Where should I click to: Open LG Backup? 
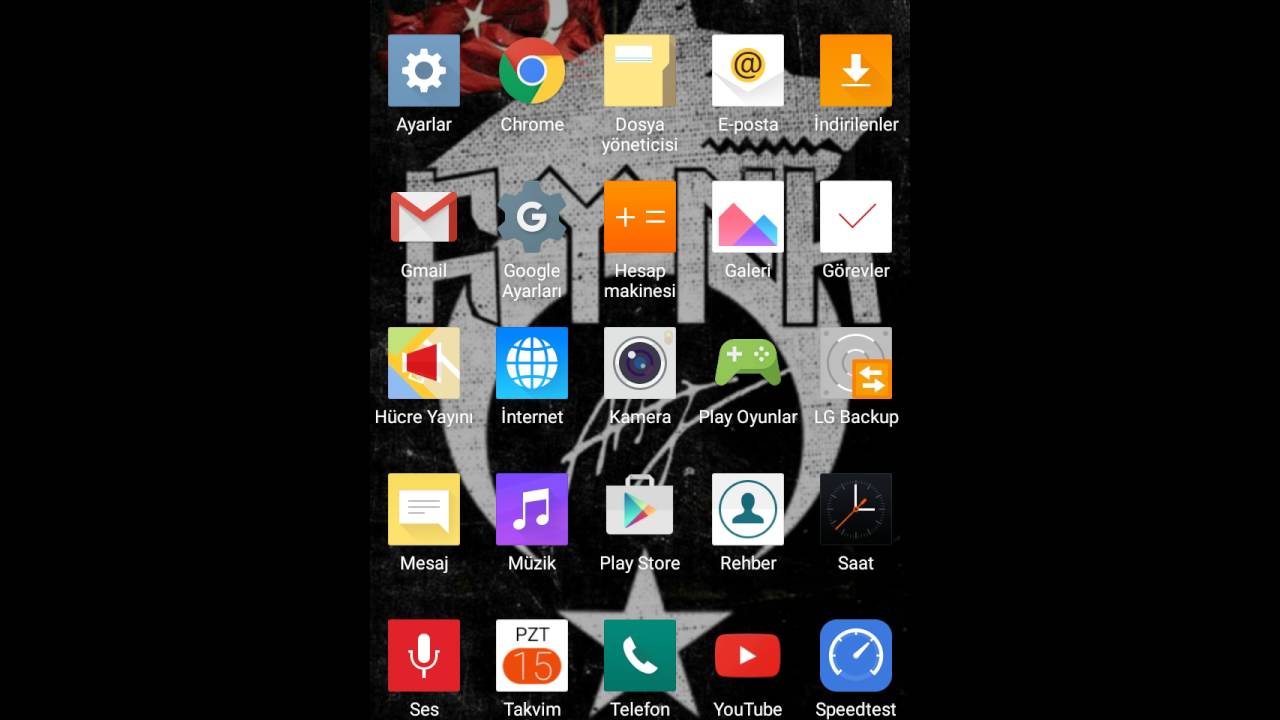point(856,364)
